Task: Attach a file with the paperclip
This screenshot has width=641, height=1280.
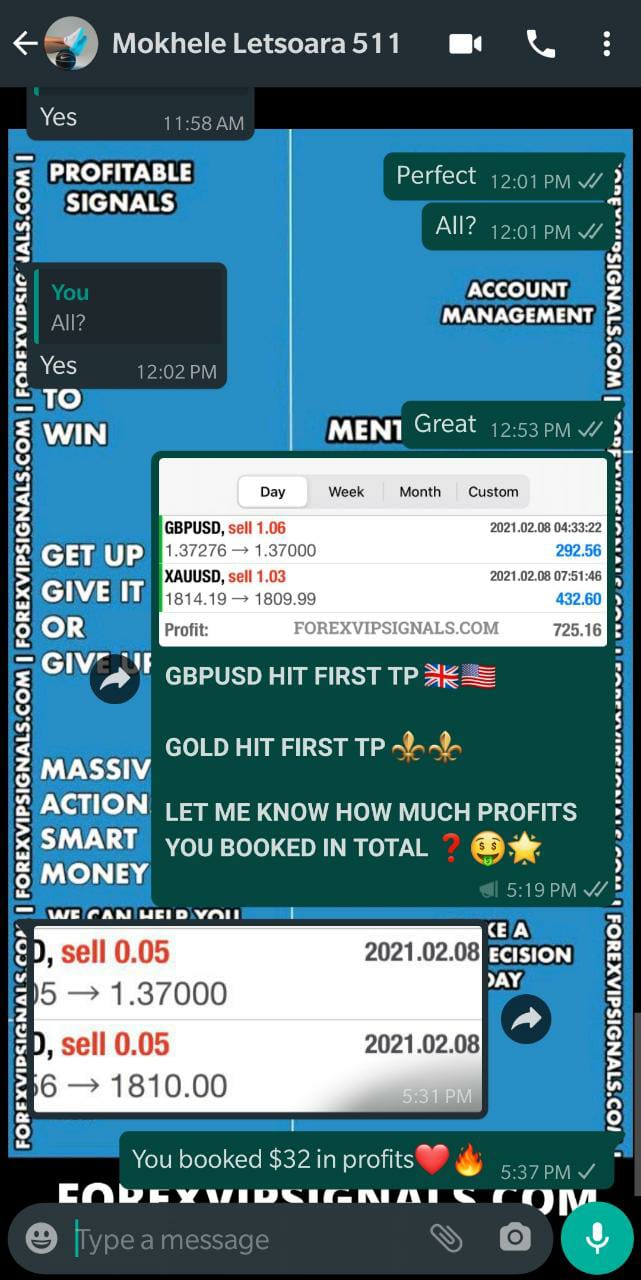Action: tap(446, 1238)
